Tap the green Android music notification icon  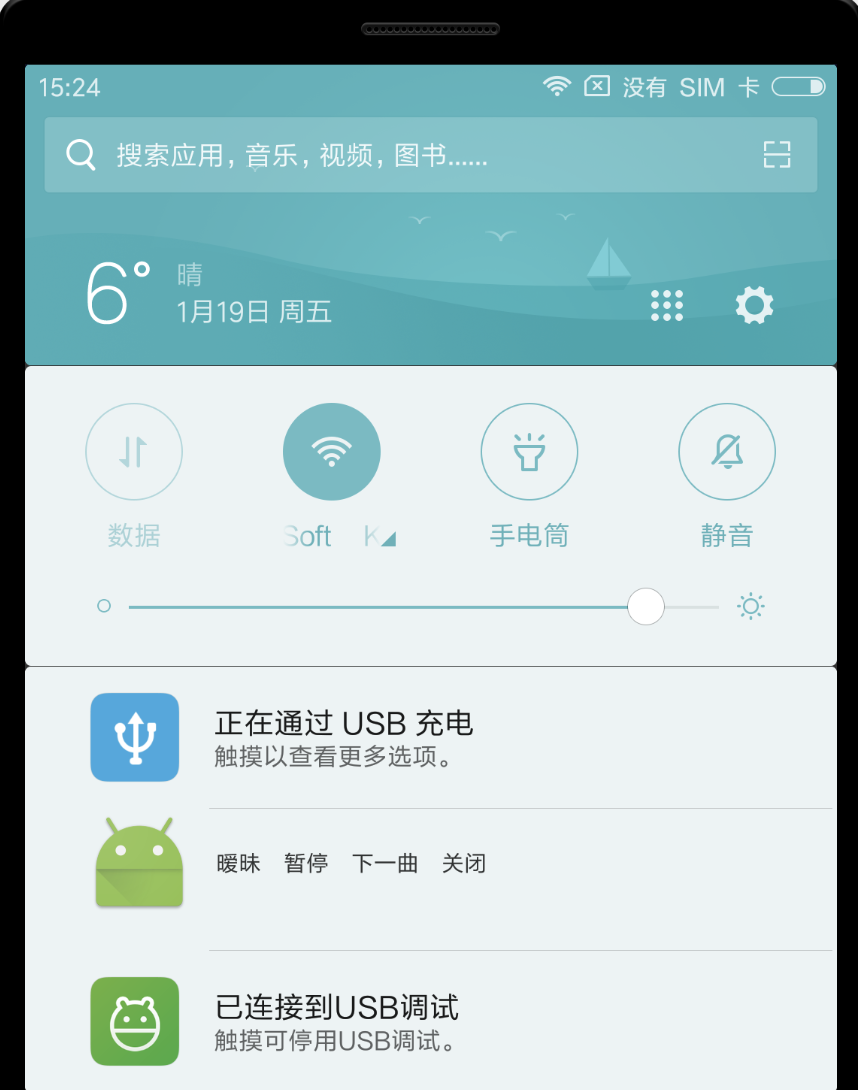click(138, 861)
